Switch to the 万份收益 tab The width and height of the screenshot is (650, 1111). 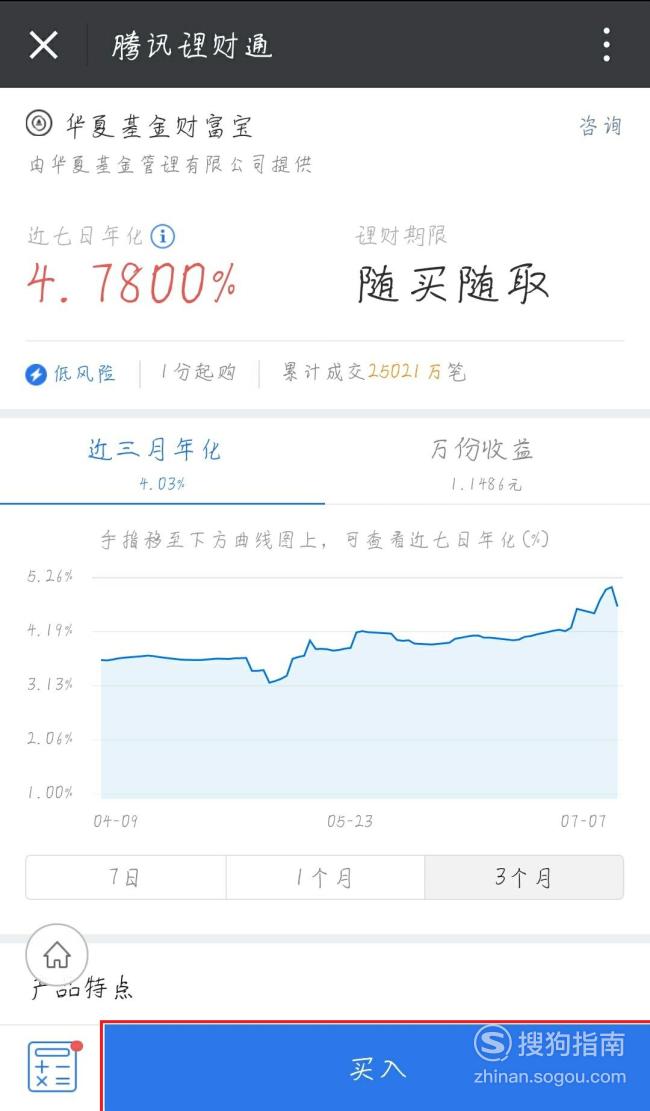coord(487,462)
